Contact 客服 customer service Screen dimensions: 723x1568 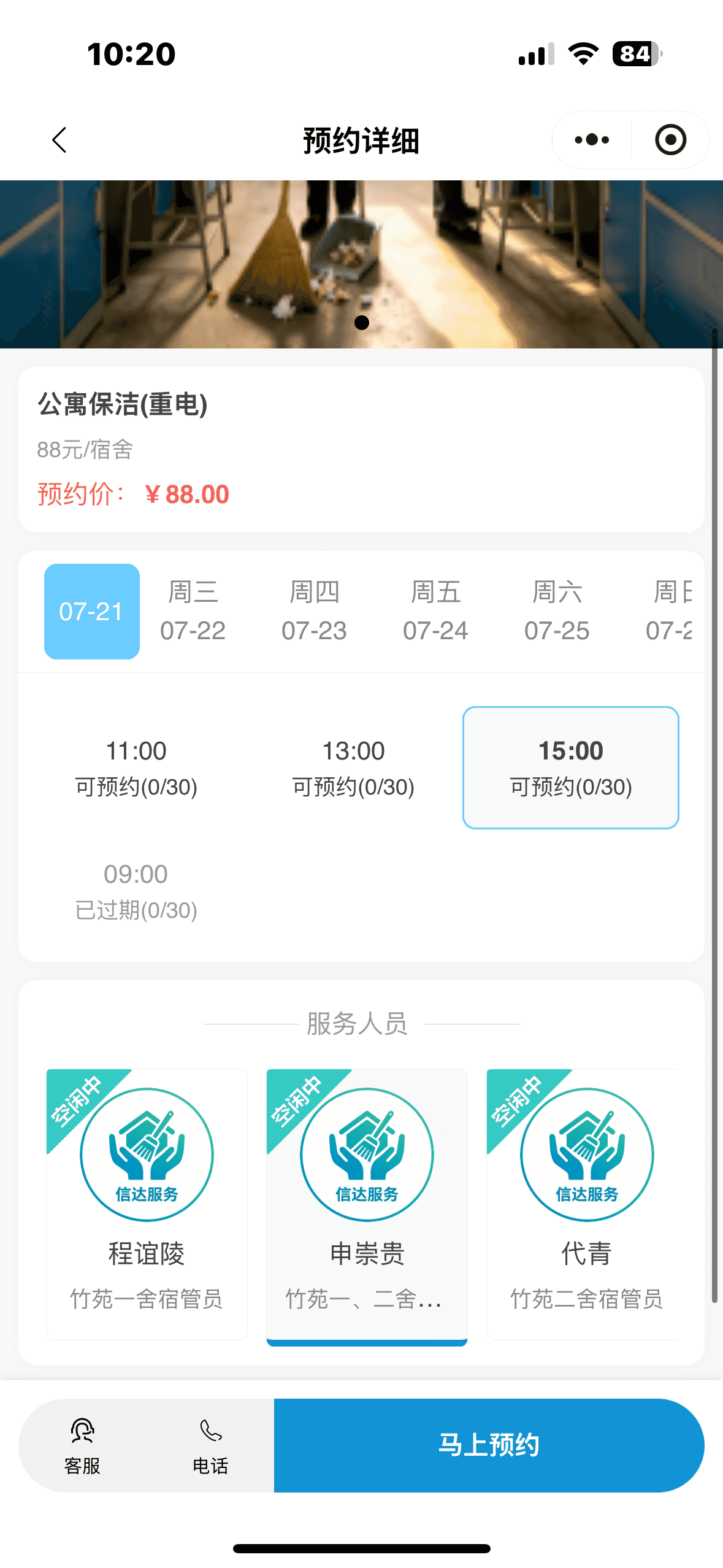coord(82,1446)
